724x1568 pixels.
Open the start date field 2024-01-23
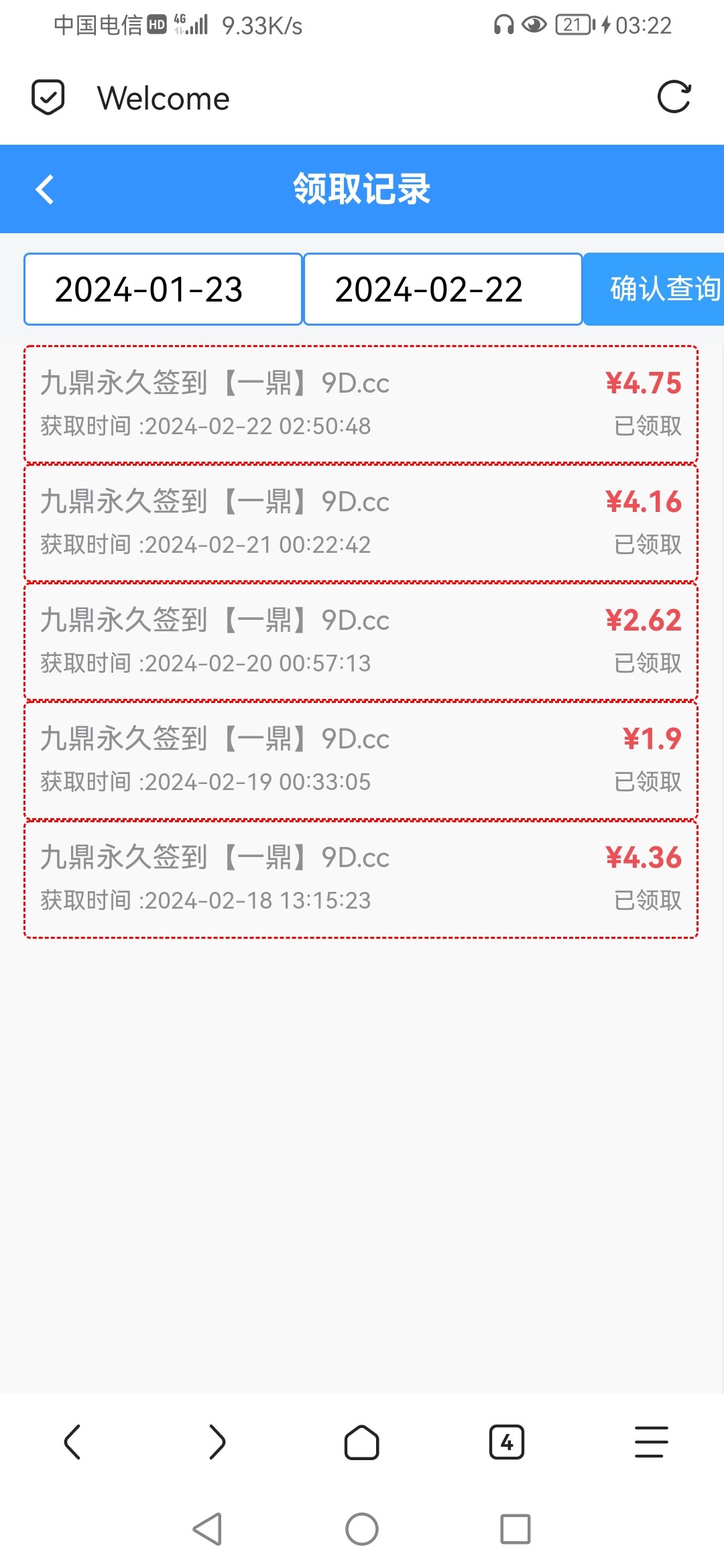[x=162, y=288]
